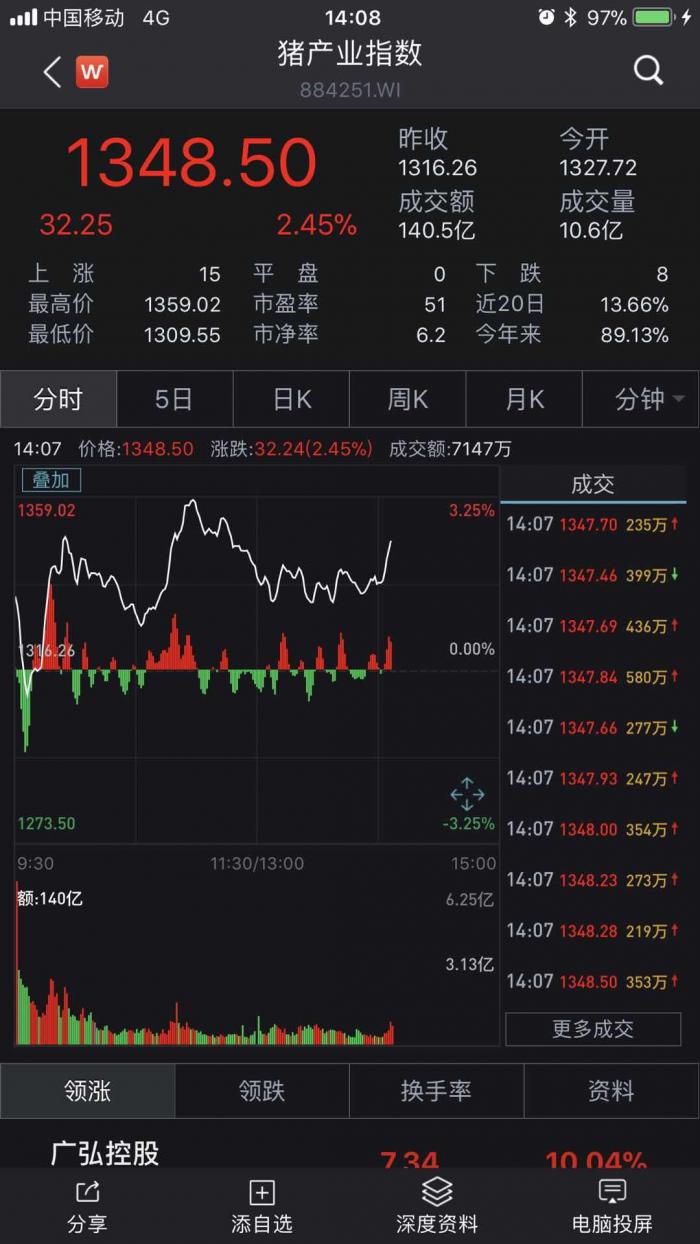Switch to the 5日 chart tab
Viewport: 700px width, 1244px height.
tap(174, 400)
